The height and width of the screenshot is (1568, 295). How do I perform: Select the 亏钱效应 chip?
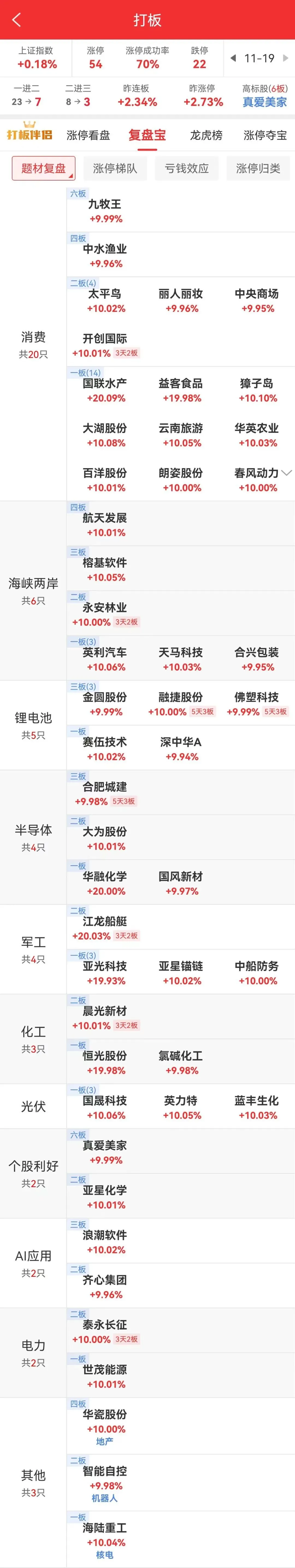pyautogui.click(x=187, y=169)
